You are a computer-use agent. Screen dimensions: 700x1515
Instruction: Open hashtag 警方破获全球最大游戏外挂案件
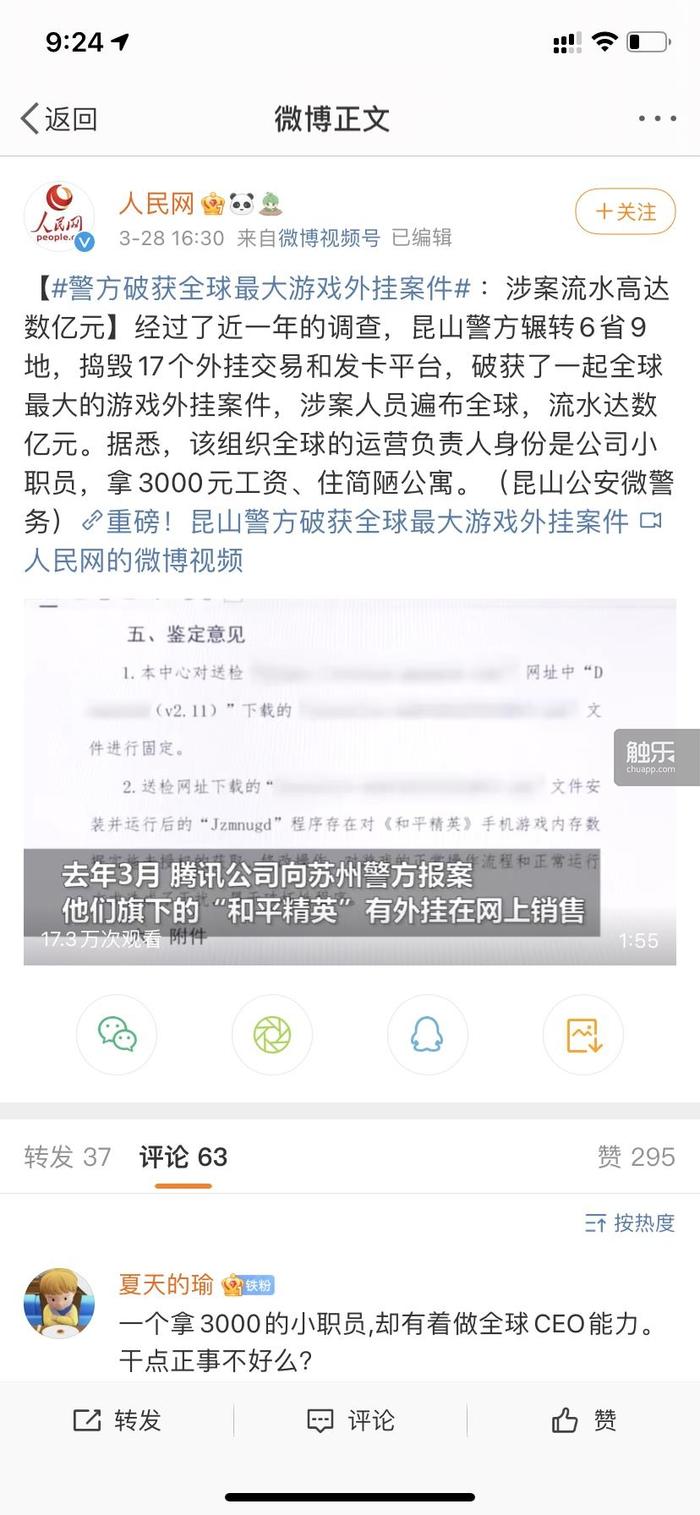[x=261, y=292]
